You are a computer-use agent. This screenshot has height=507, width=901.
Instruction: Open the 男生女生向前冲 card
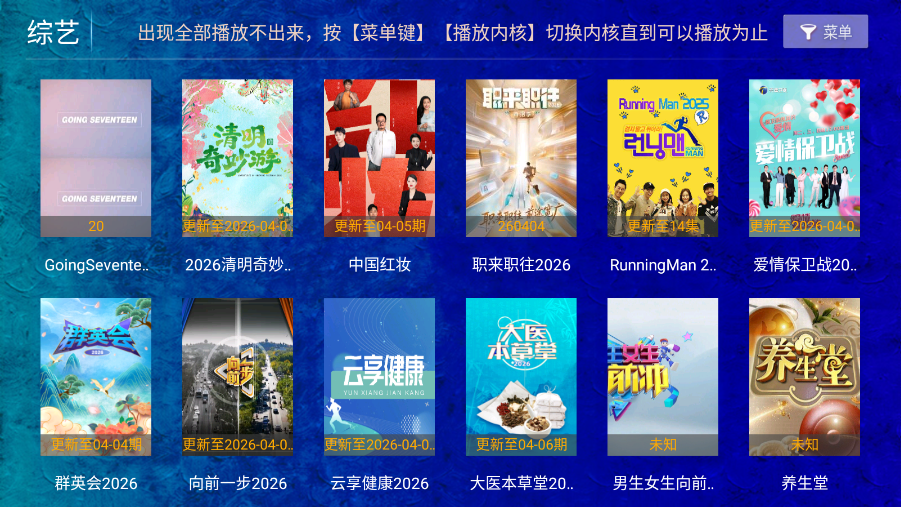click(x=663, y=377)
